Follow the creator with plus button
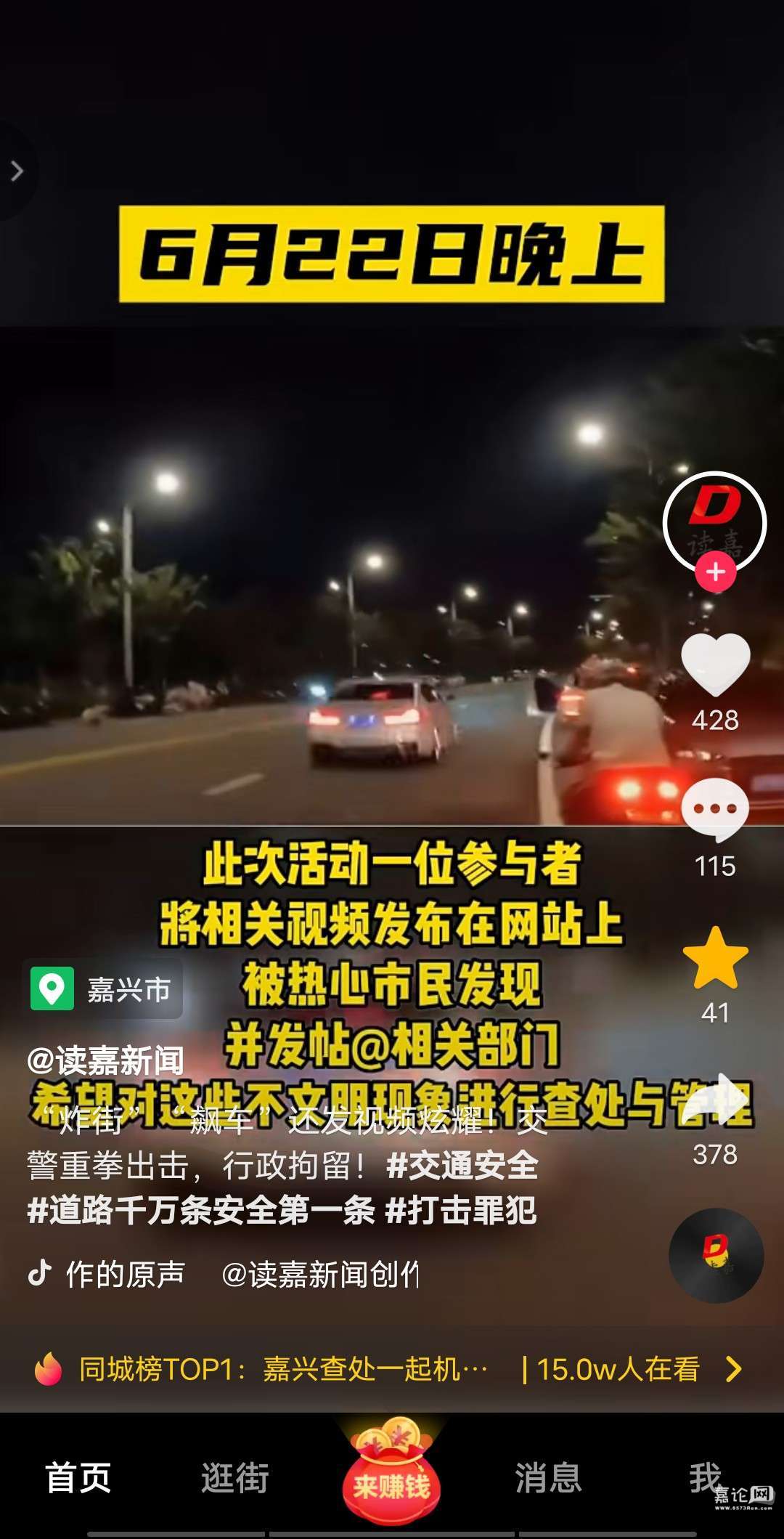The width and height of the screenshot is (784, 1539). [x=716, y=572]
